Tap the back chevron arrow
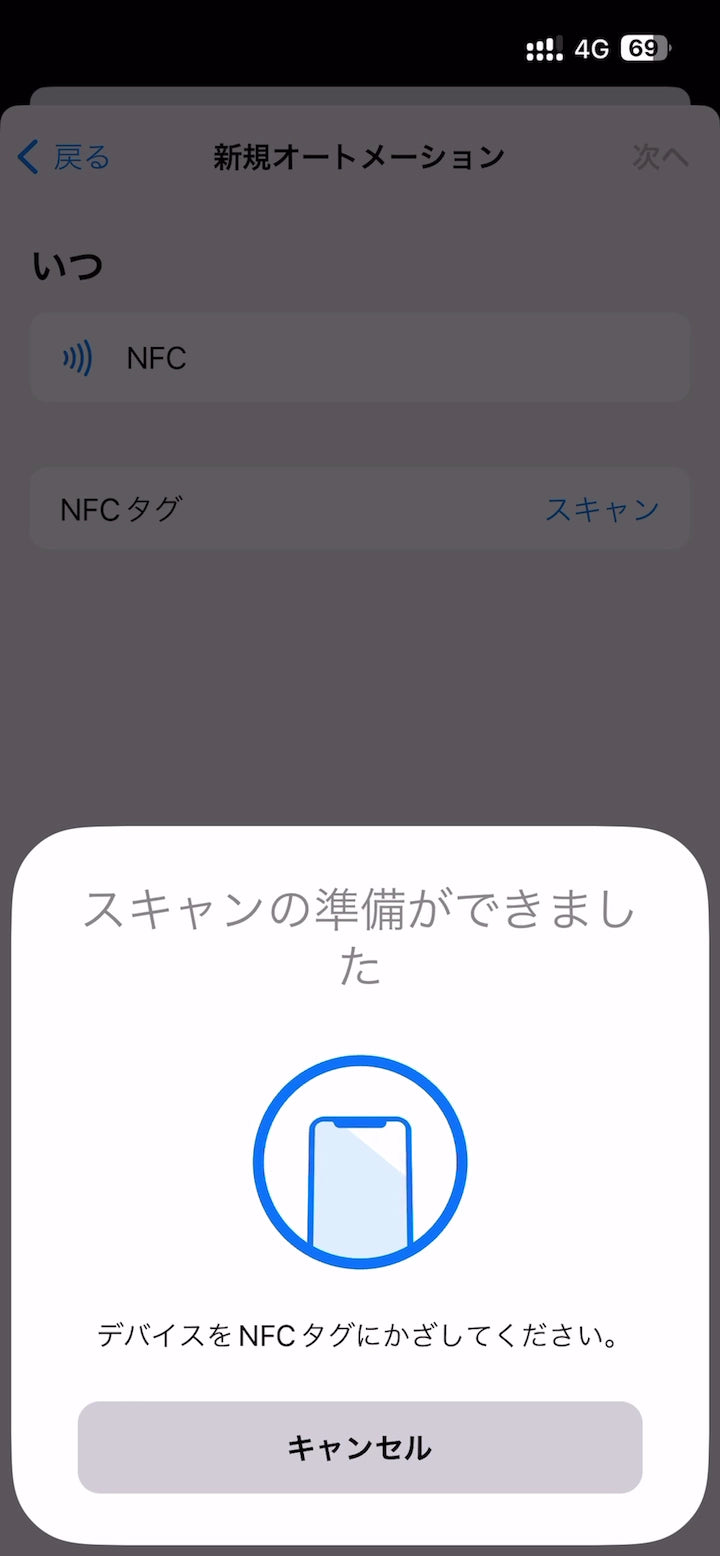Viewport: 720px width, 1556px height. pos(27,156)
